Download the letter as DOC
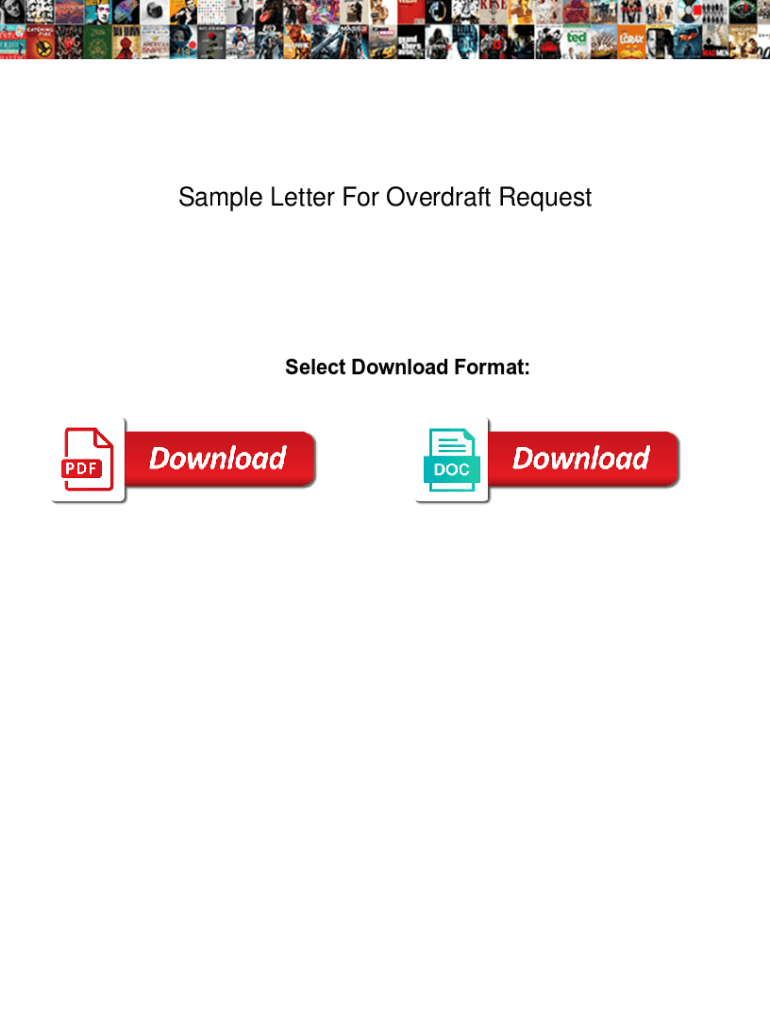This screenshot has width=770, height=1024. (547, 460)
